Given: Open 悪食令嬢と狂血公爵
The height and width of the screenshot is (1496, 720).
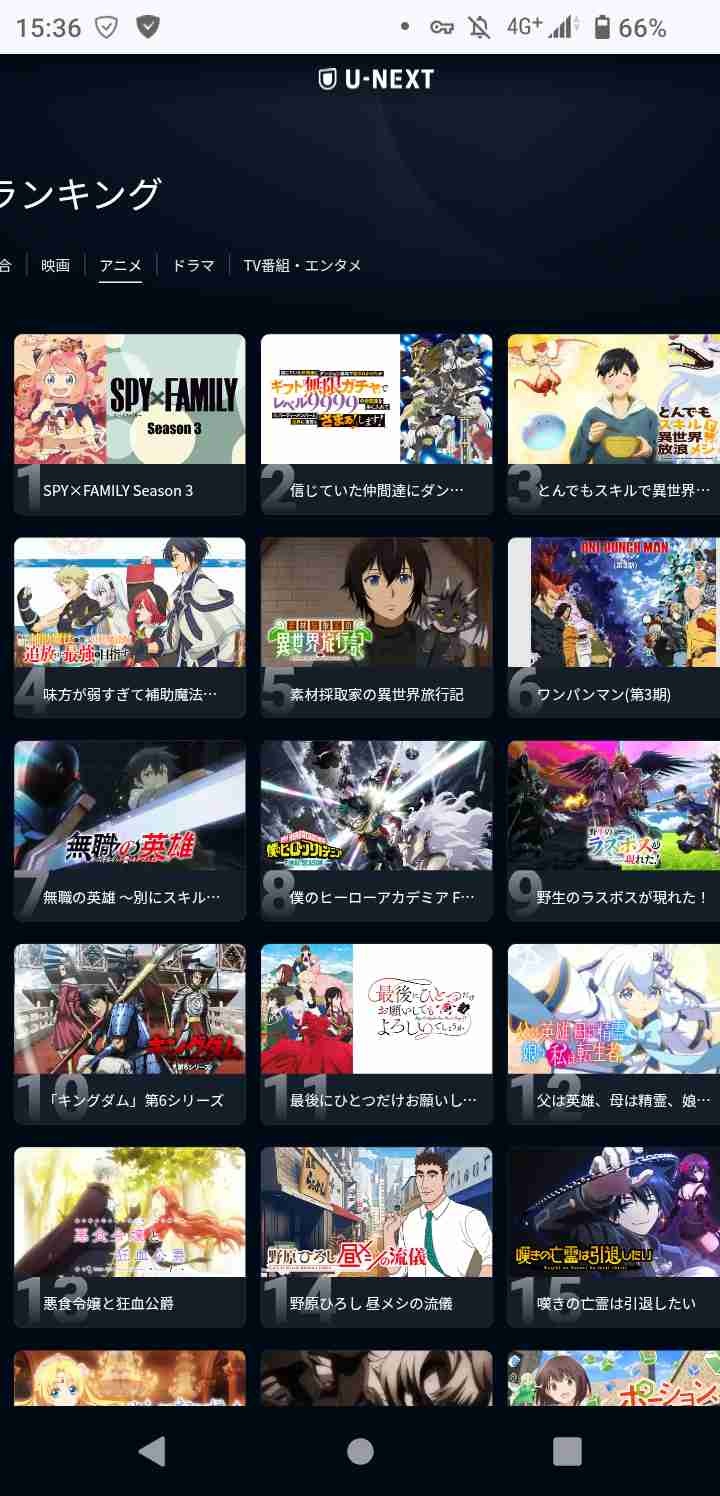Looking at the screenshot, I should pyautogui.click(x=130, y=1235).
